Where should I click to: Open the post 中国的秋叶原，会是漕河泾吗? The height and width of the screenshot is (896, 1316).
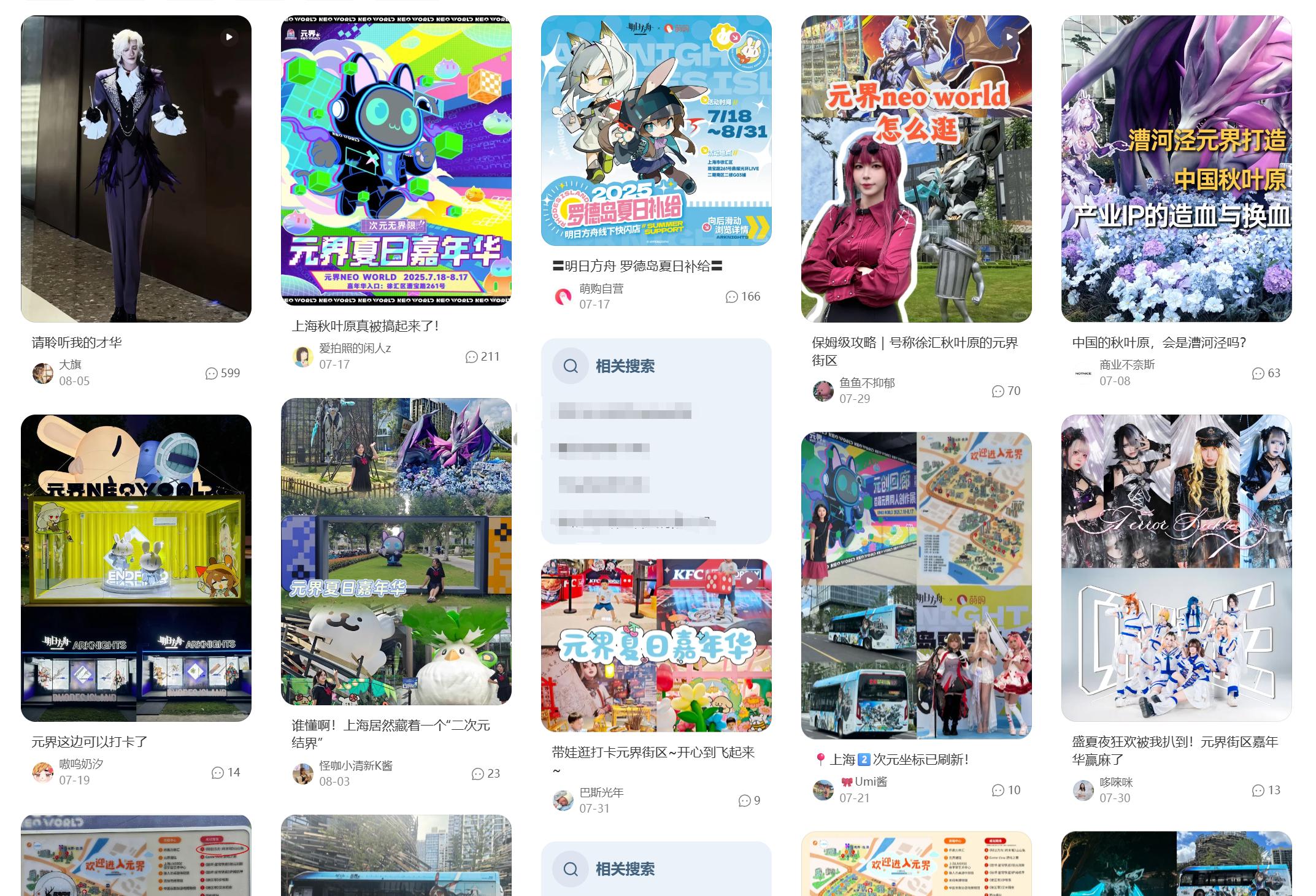click(1176, 169)
